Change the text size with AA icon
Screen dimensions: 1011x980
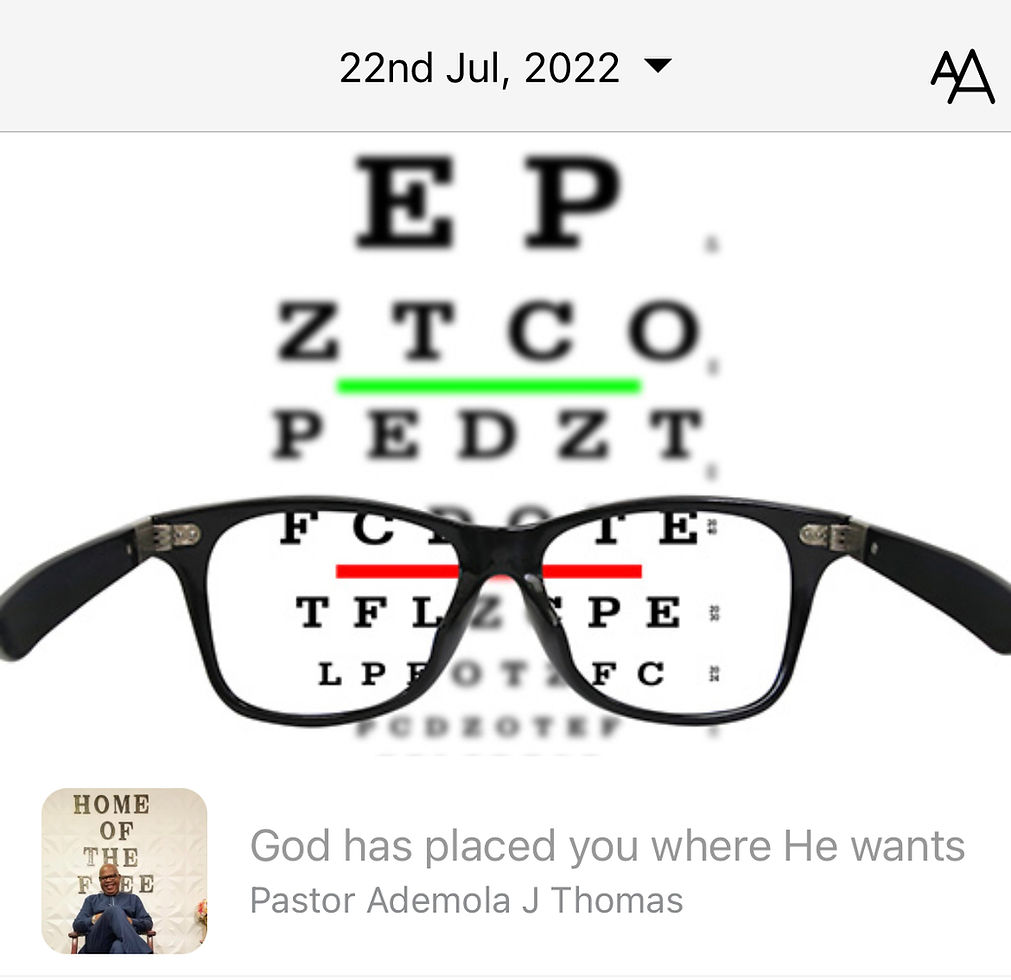point(962,76)
